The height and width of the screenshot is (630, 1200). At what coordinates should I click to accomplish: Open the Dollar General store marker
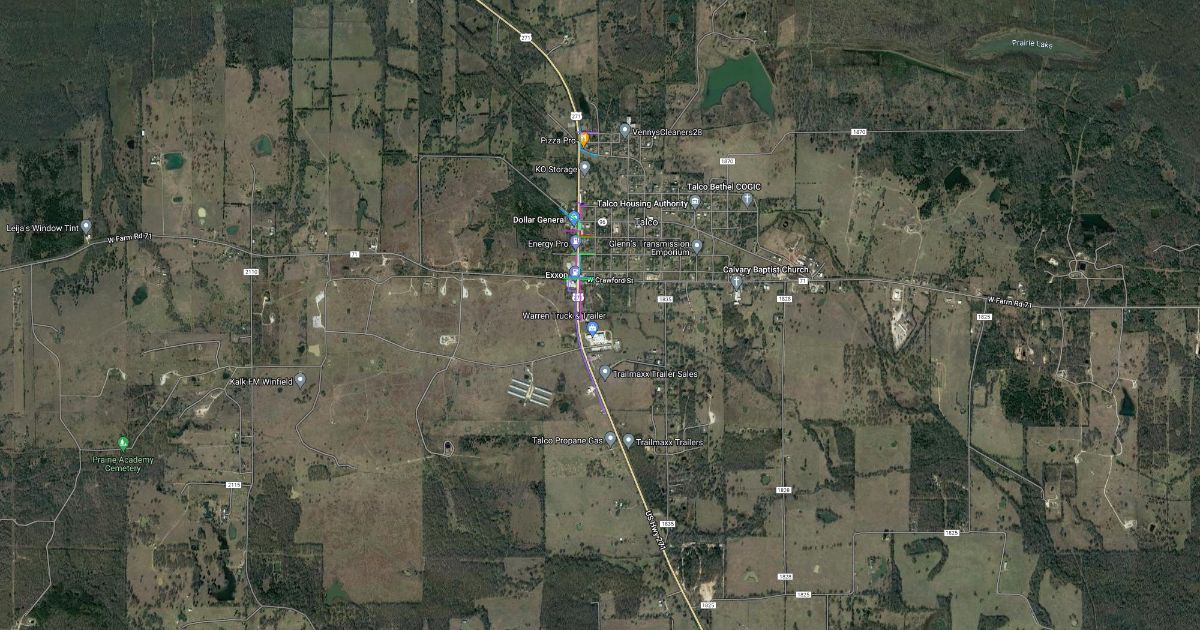click(575, 219)
